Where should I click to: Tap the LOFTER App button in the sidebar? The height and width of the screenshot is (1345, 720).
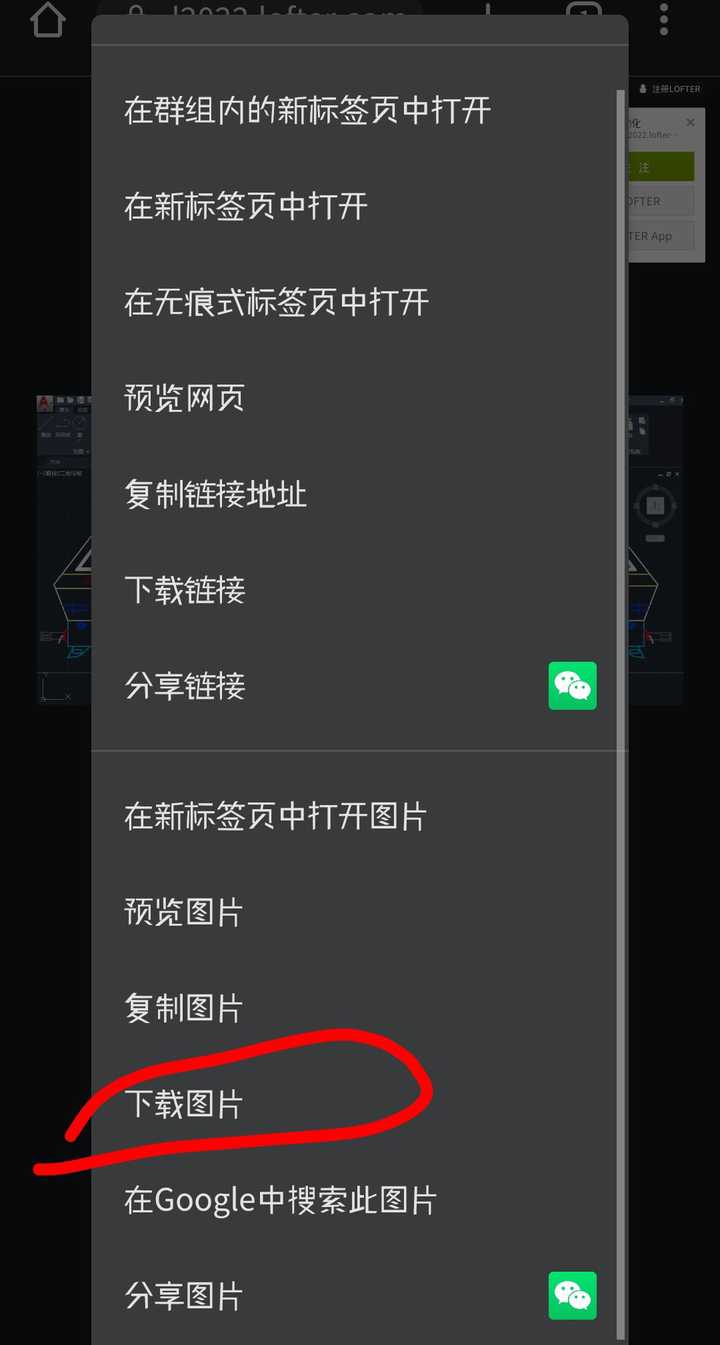pyautogui.click(x=660, y=235)
